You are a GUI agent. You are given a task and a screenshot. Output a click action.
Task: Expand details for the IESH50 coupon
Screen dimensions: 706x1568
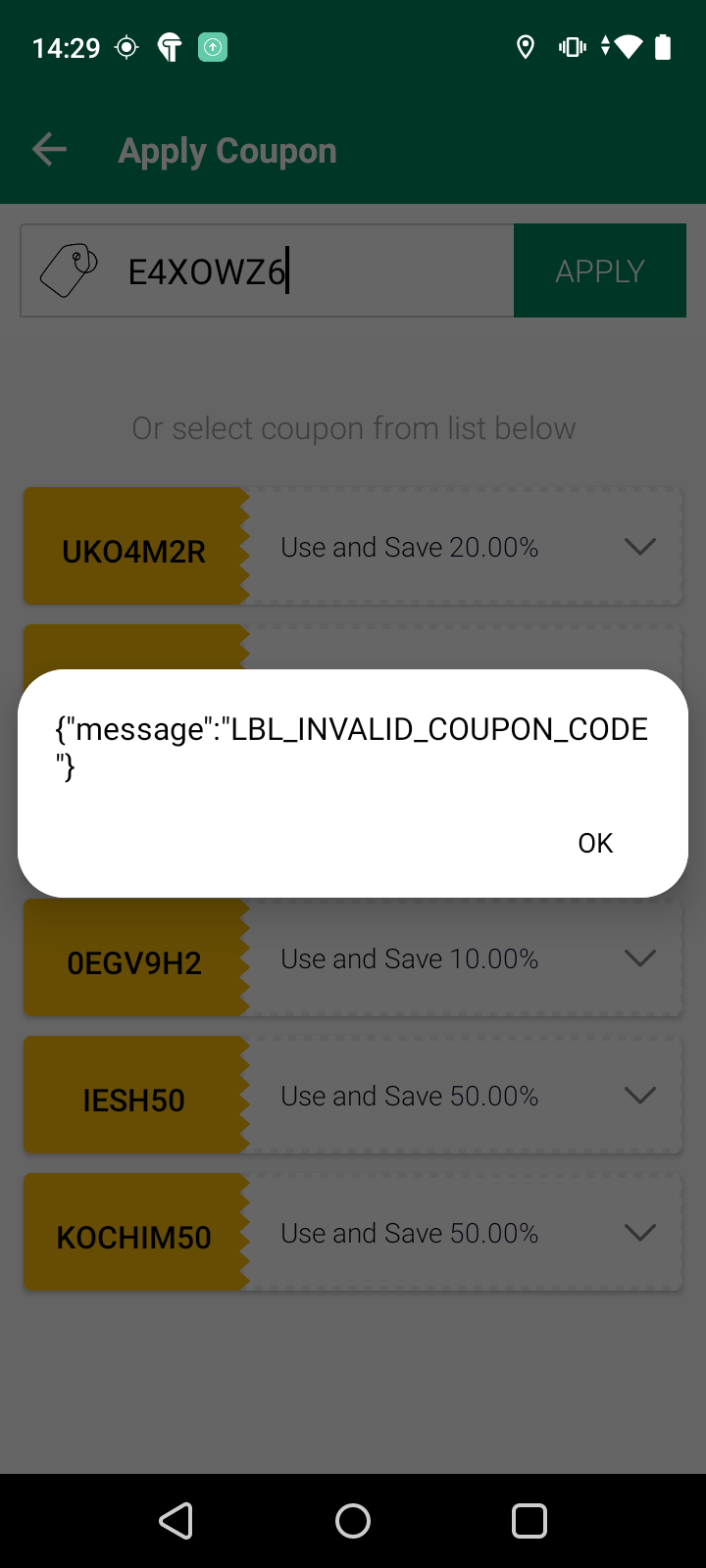pos(639,1096)
